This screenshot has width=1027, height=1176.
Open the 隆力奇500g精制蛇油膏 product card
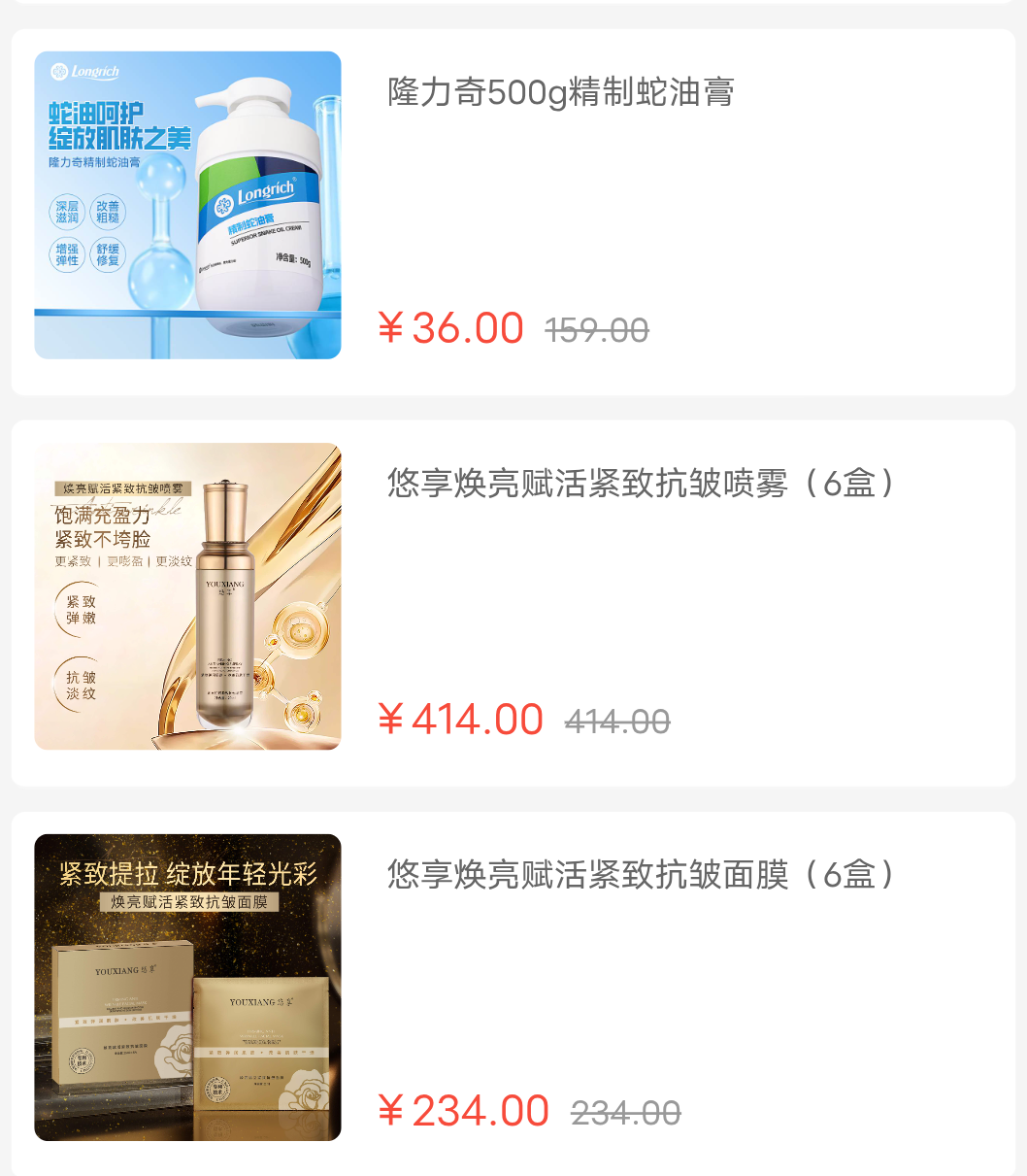pyautogui.click(x=560, y=93)
